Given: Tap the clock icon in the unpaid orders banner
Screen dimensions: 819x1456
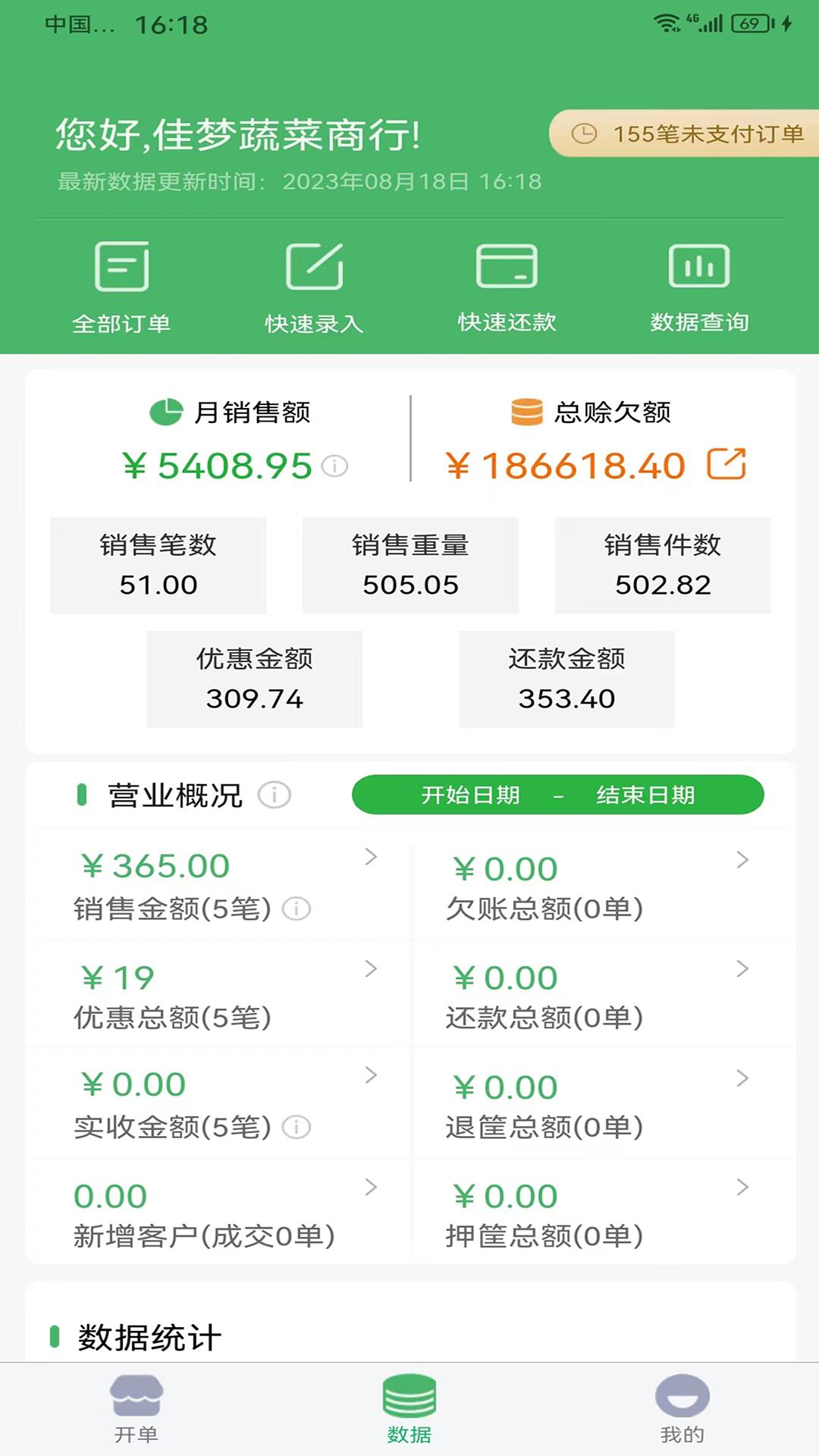Looking at the screenshot, I should click(x=584, y=135).
